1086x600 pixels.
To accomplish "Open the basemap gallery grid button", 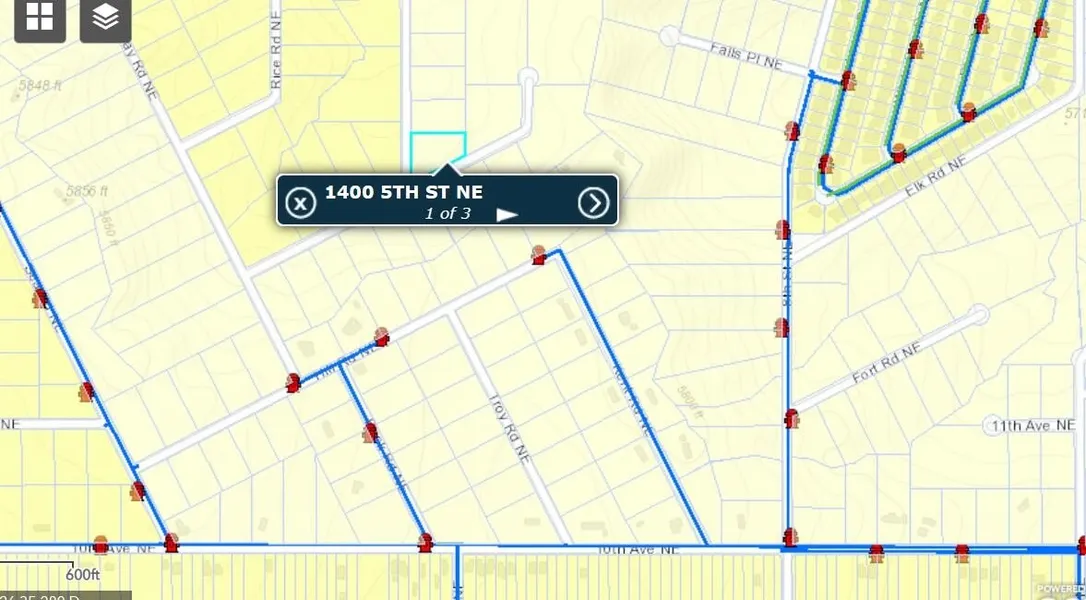I will coord(40,17).
